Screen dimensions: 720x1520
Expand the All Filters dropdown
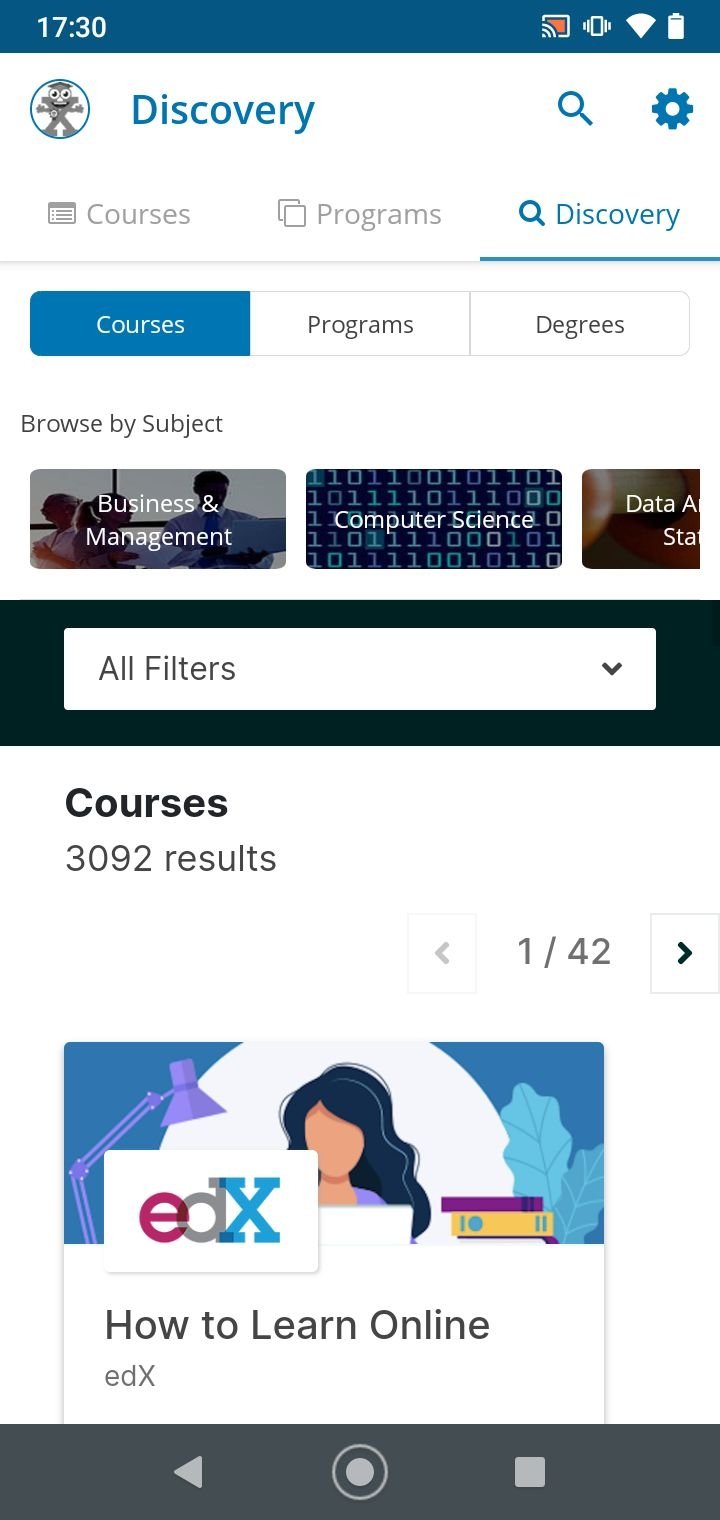coord(360,669)
